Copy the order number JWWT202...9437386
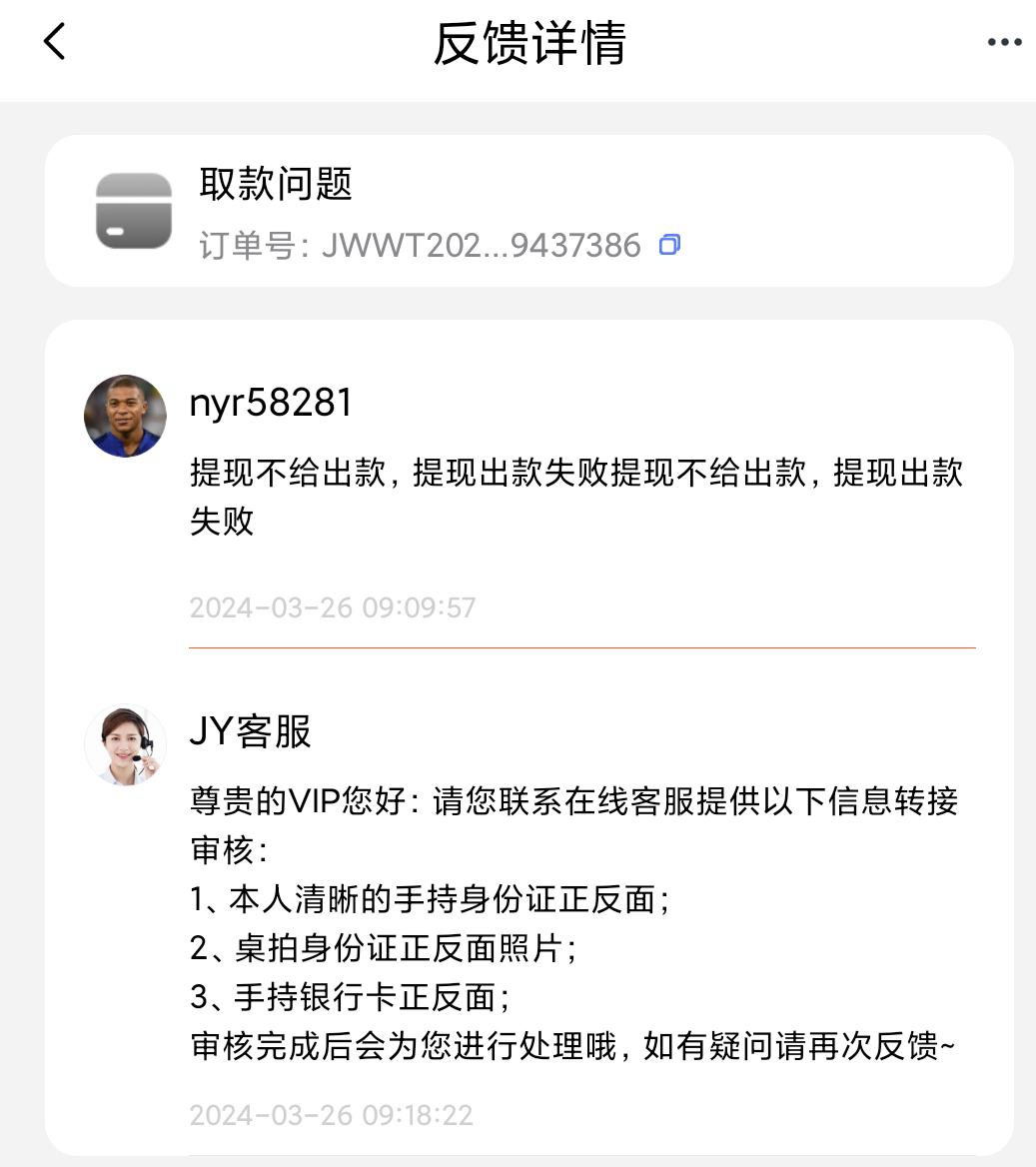Screen dimensions: 1036x1167 pyautogui.click(x=669, y=245)
